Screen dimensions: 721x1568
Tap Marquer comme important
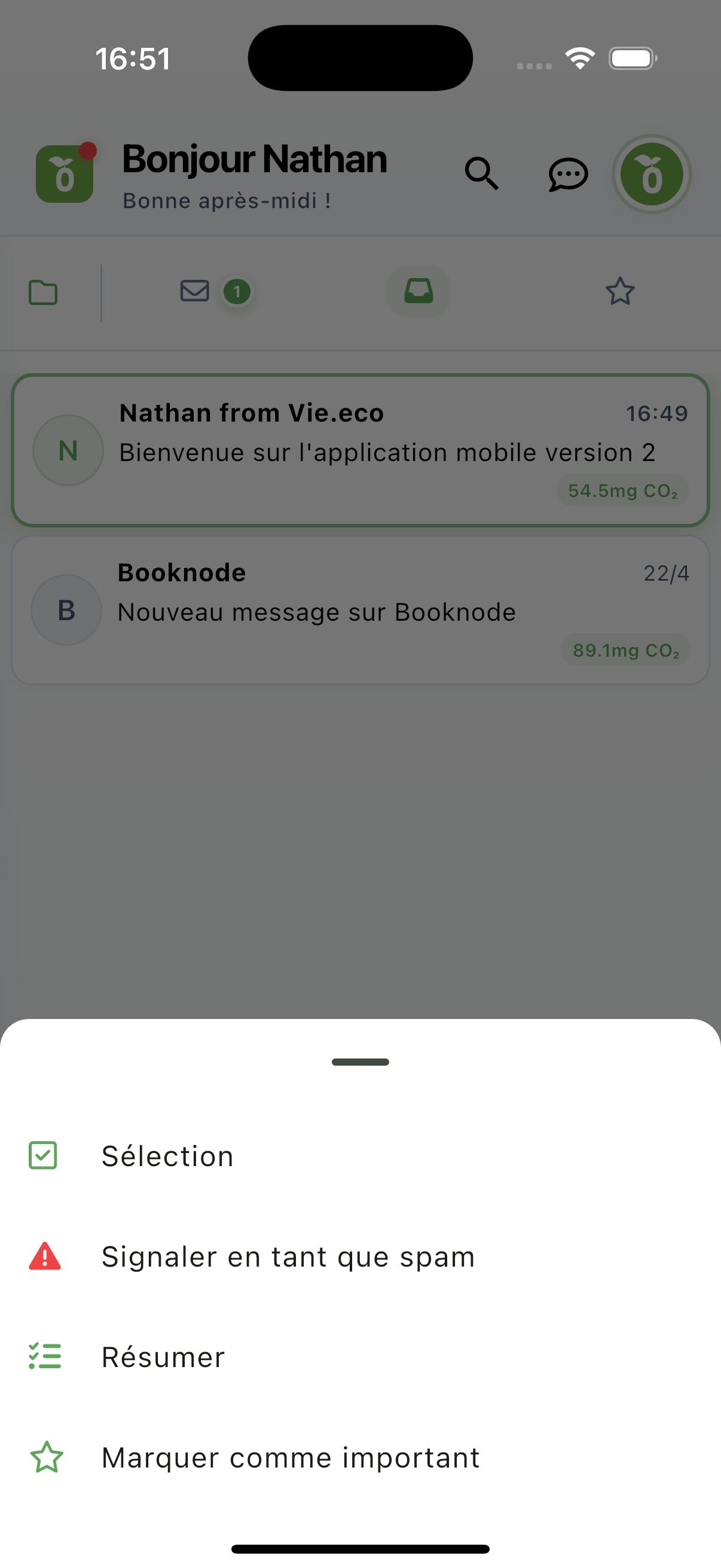tap(290, 1457)
